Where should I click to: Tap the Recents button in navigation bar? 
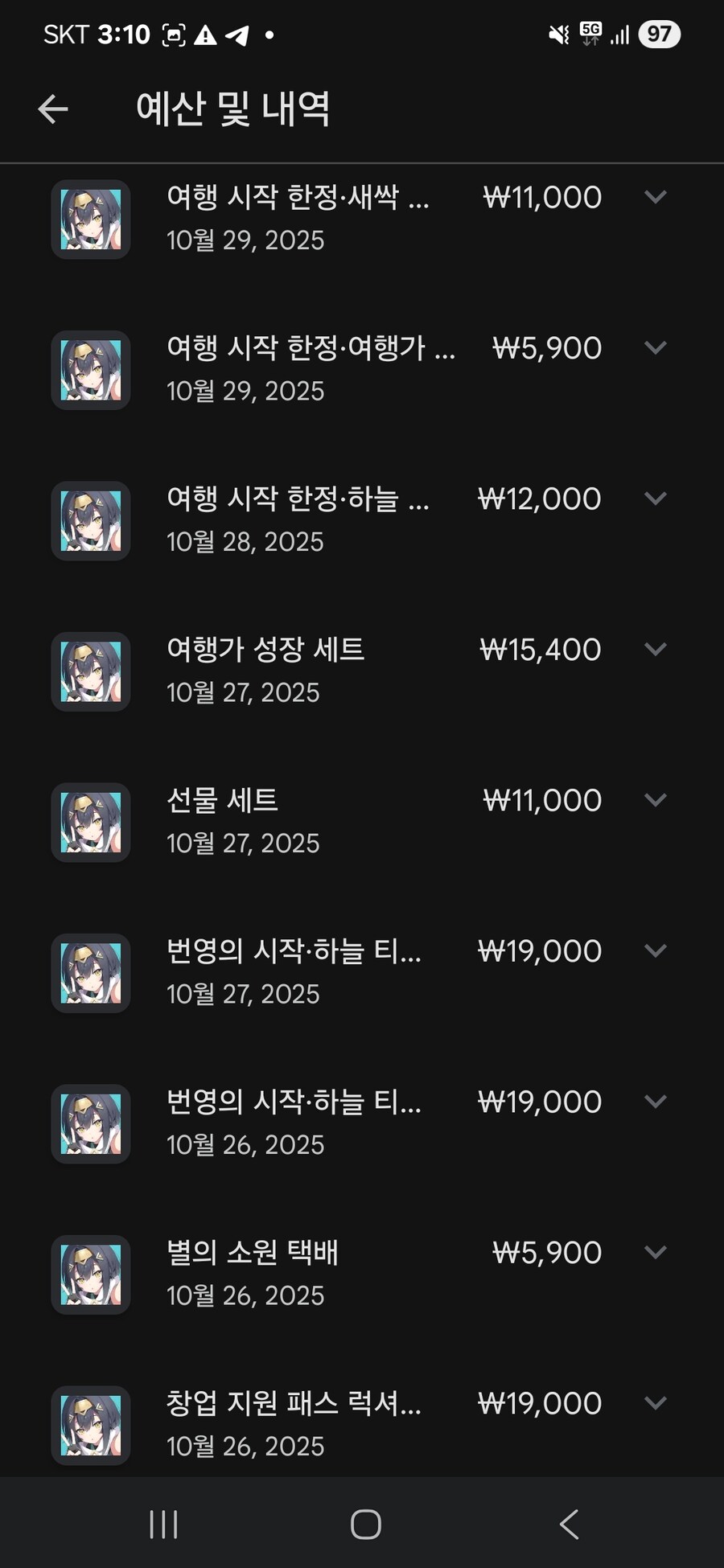point(163,1522)
